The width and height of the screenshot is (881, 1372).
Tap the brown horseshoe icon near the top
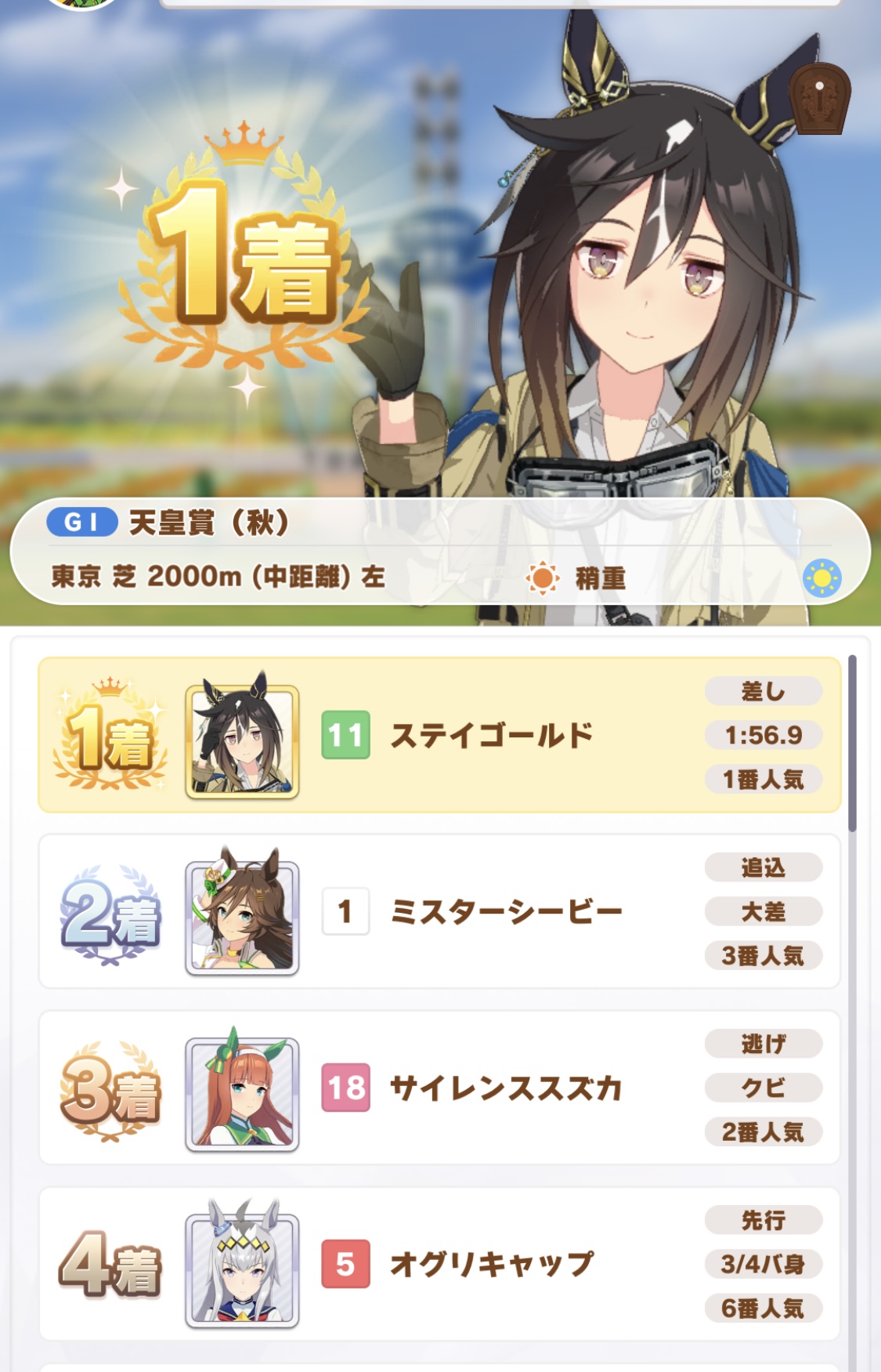[x=819, y=100]
